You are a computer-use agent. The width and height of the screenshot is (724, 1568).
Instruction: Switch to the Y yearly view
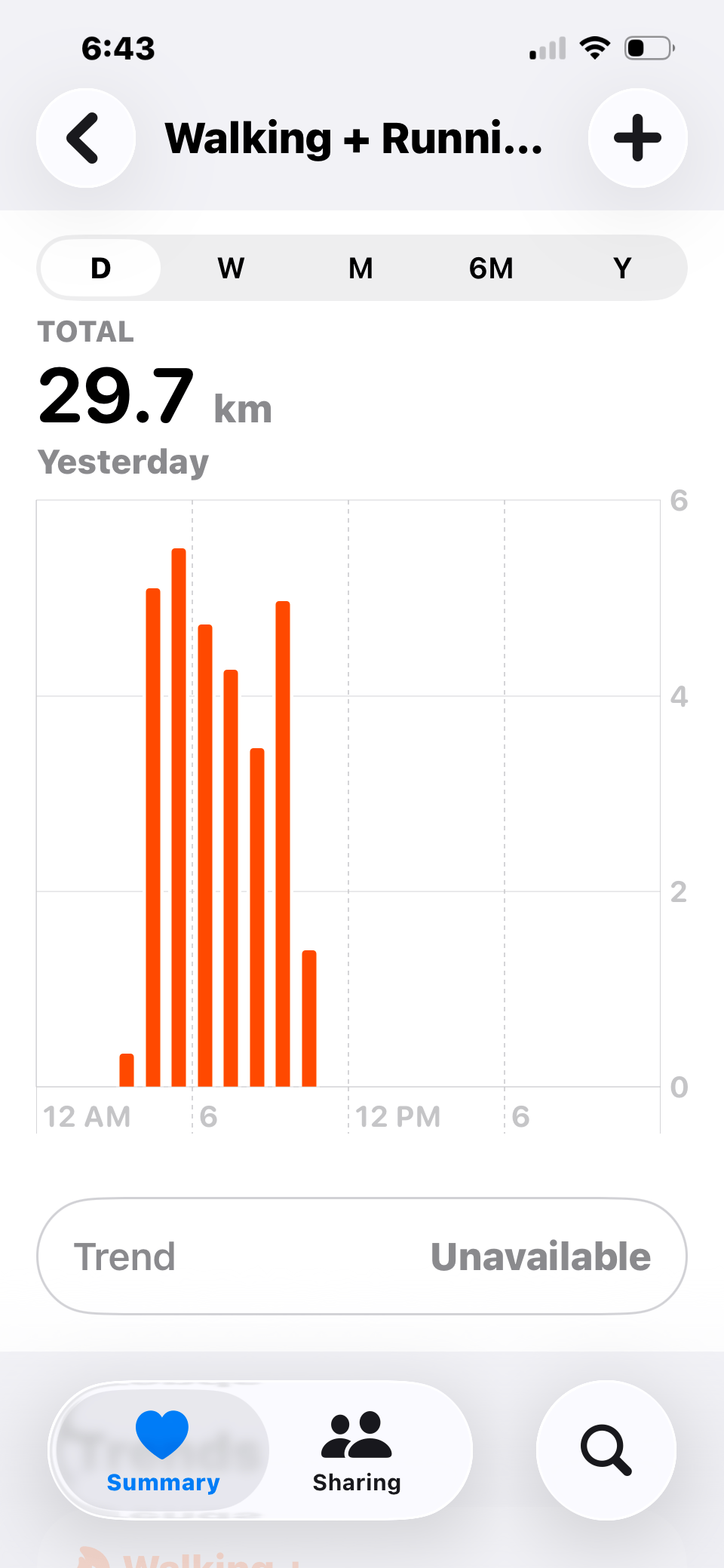click(622, 268)
